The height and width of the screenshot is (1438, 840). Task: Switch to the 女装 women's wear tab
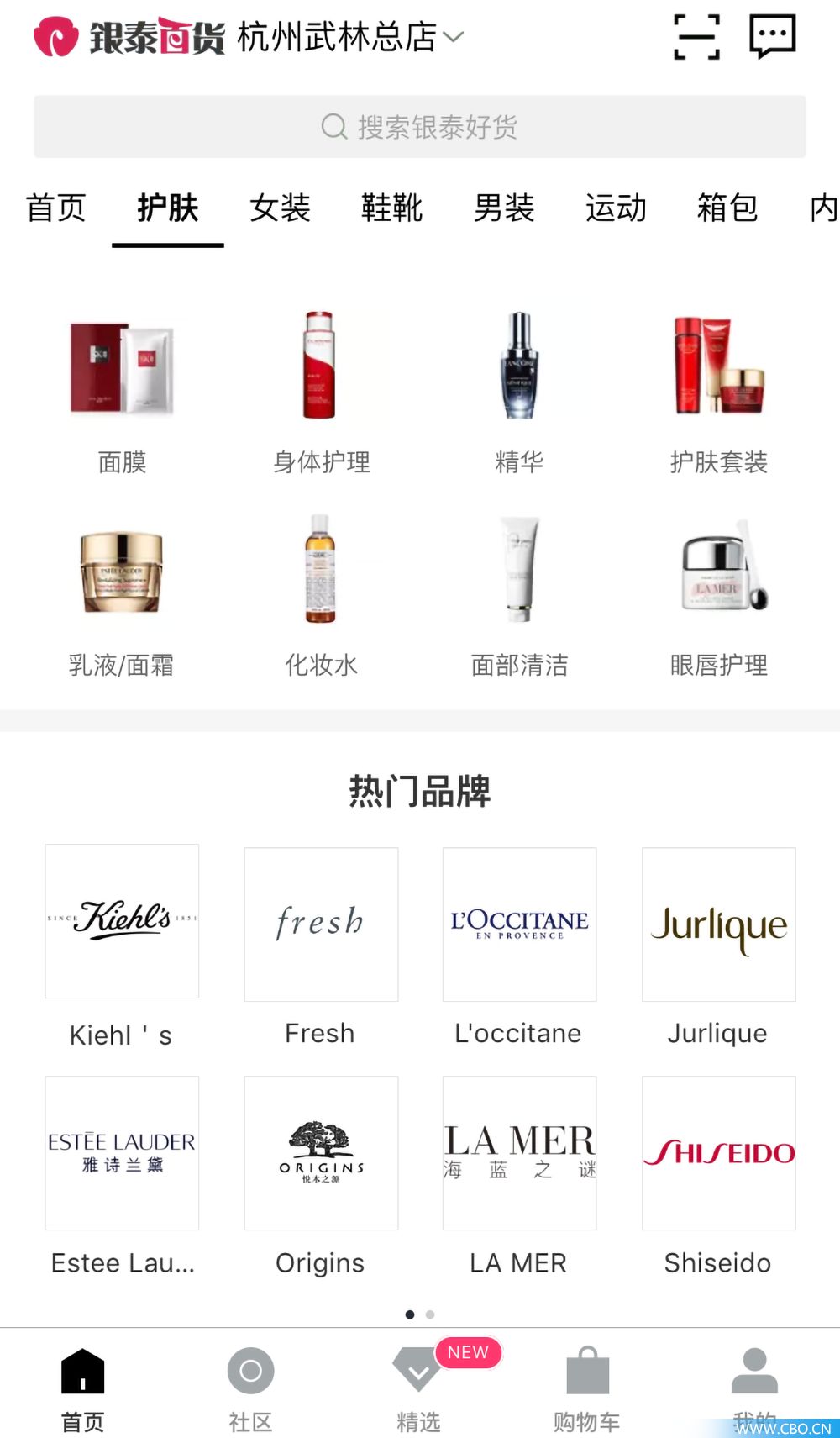[x=280, y=208]
